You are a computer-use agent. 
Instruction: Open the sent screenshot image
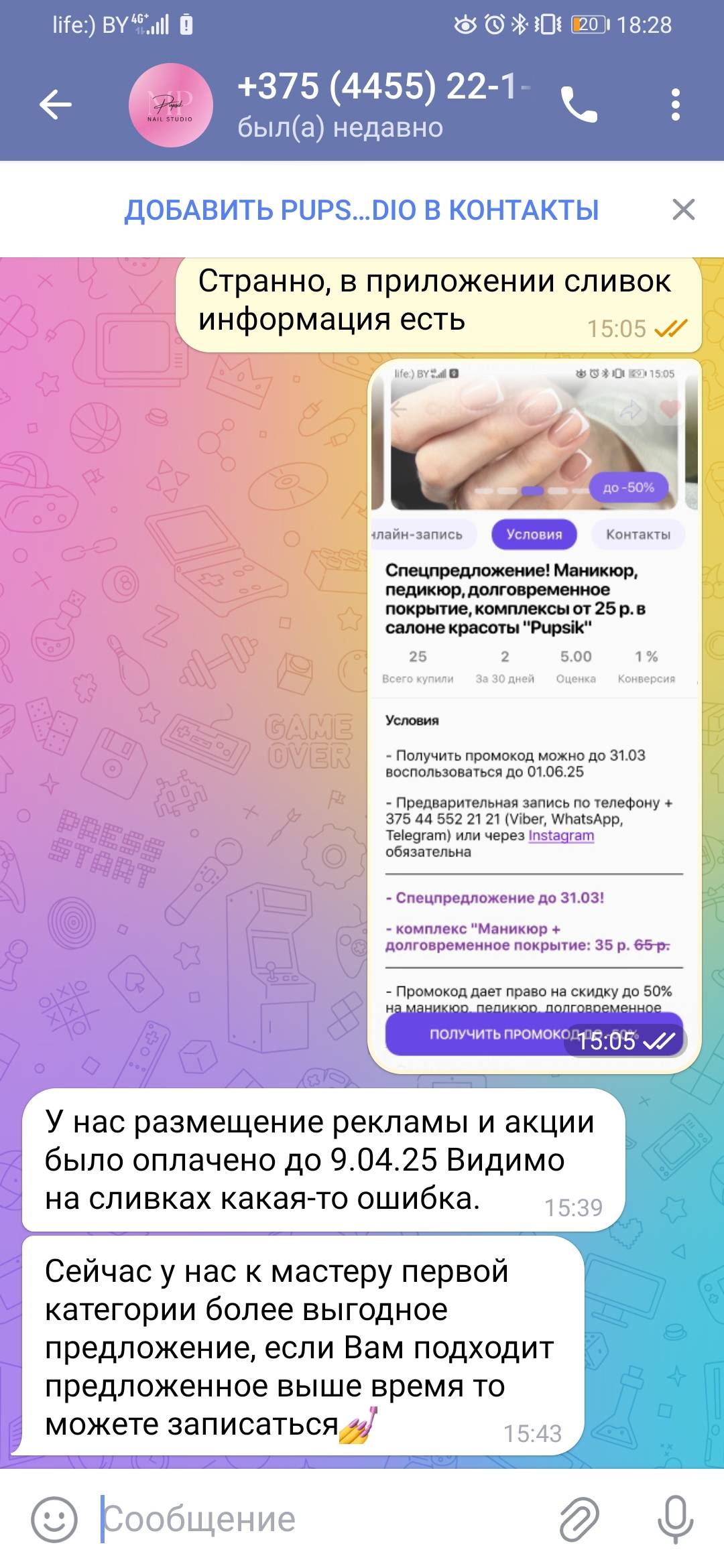pos(534,716)
